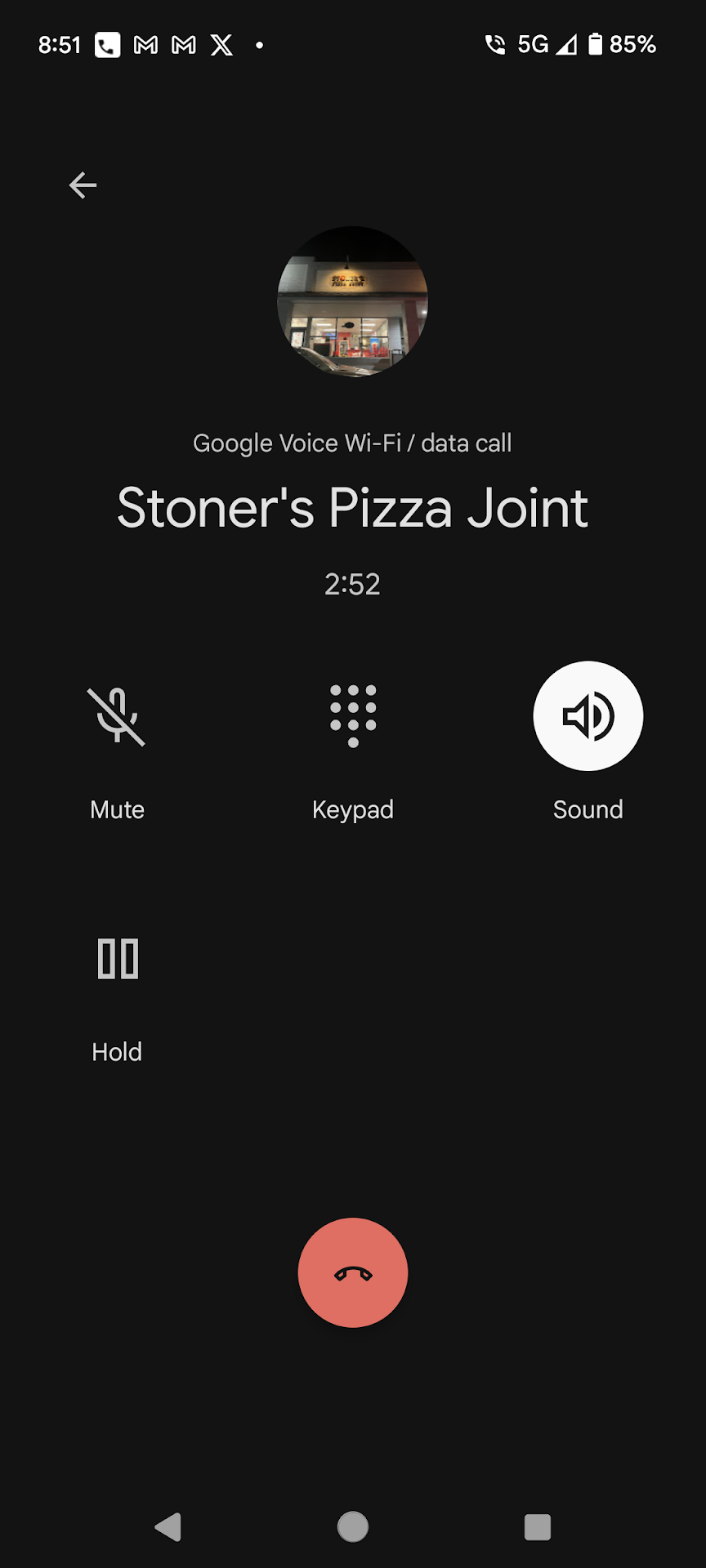The image size is (706, 1568).
Task: Go back using the arrow icon
Action: click(x=83, y=185)
